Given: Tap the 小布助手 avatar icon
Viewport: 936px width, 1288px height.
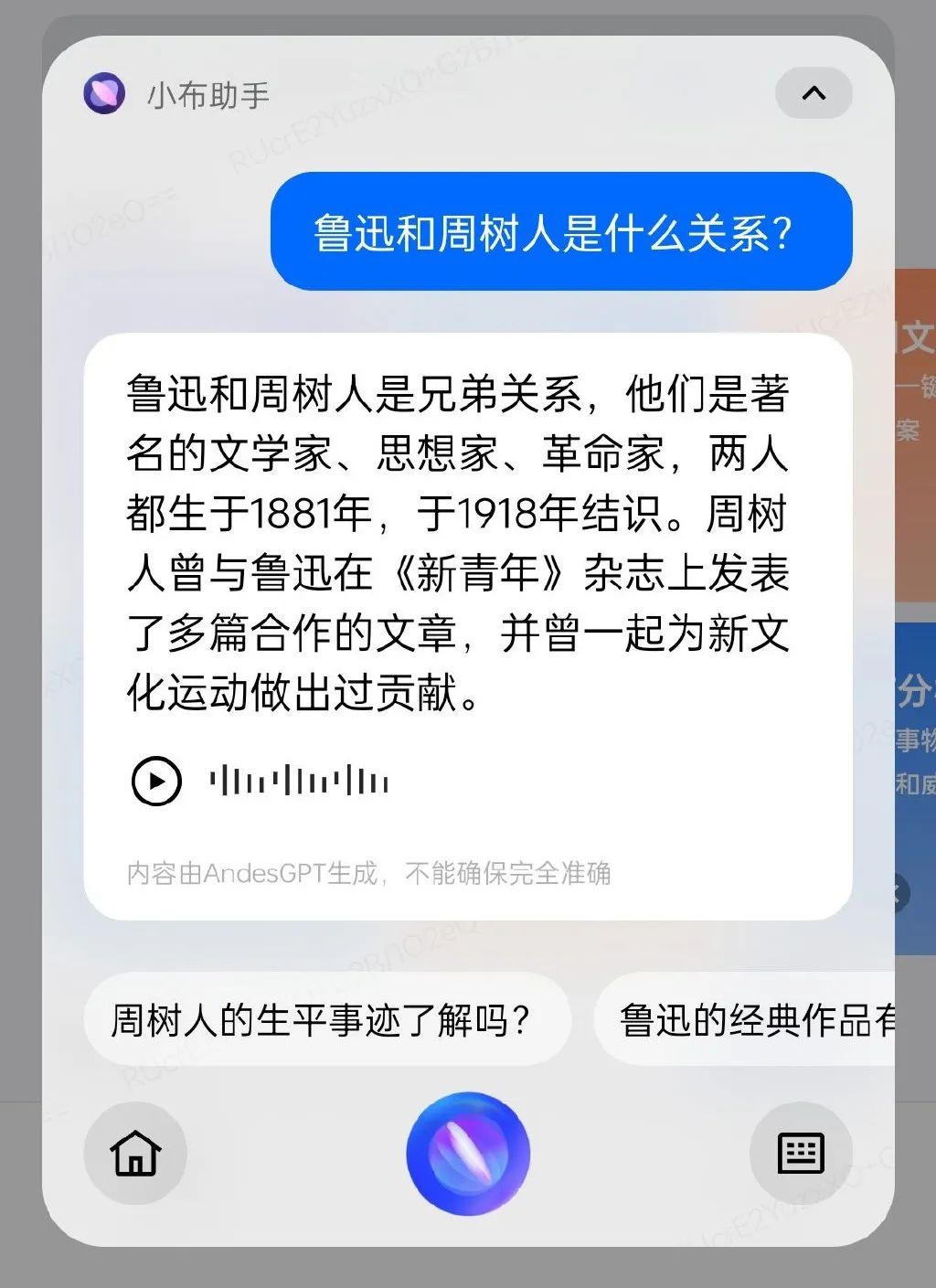Looking at the screenshot, I should click(104, 93).
